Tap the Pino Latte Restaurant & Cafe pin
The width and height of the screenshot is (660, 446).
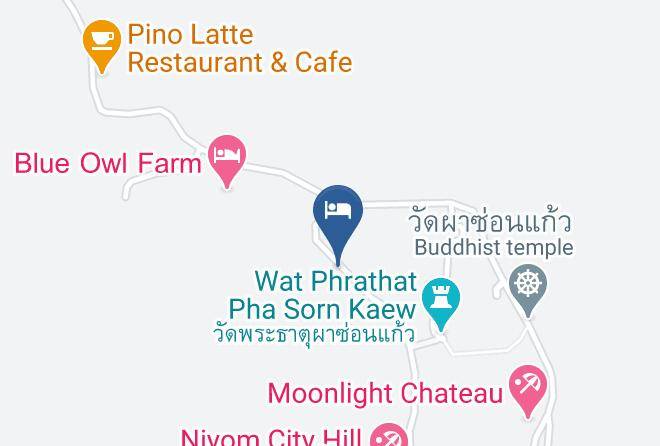coord(101,42)
